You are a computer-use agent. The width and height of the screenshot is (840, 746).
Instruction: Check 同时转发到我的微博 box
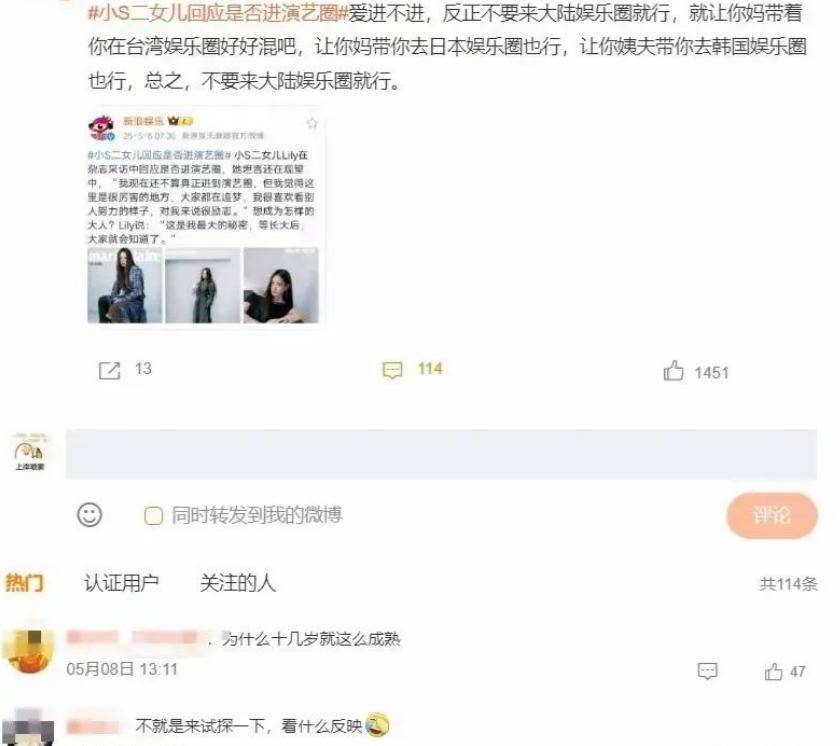tap(153, 516)
